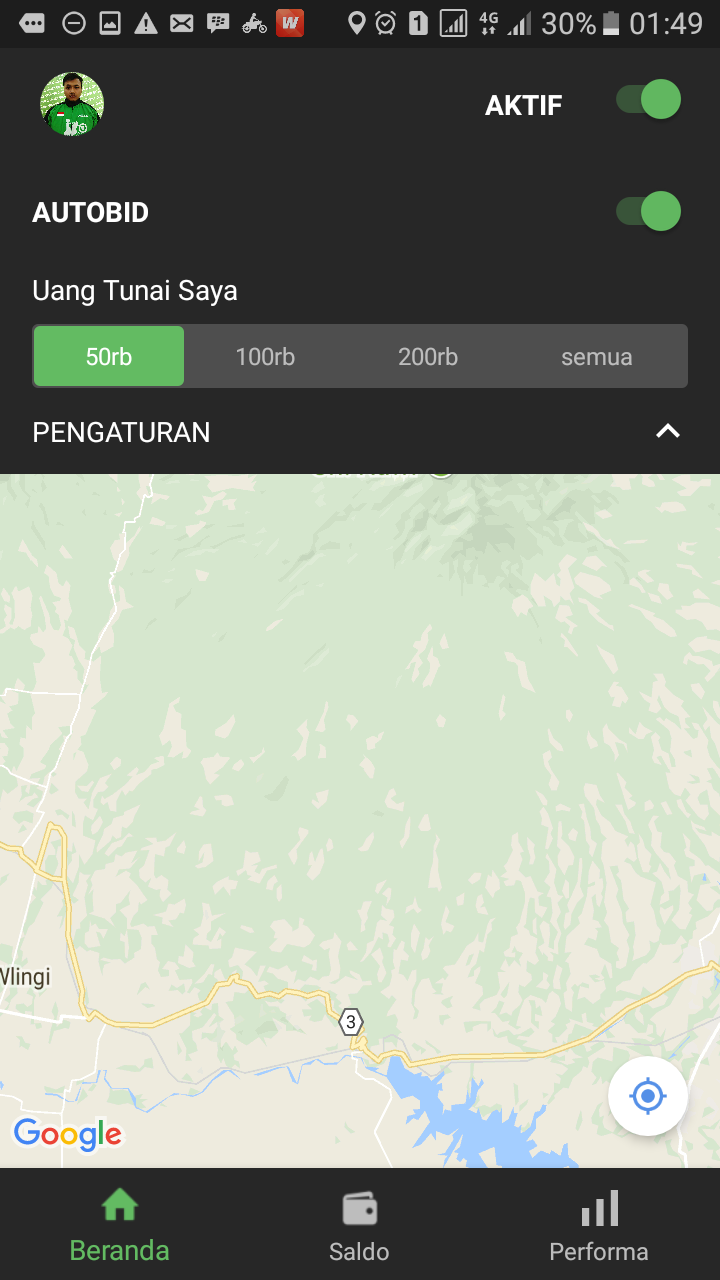
Task: Select the 50rb cash option
Action: click(109, 356)
